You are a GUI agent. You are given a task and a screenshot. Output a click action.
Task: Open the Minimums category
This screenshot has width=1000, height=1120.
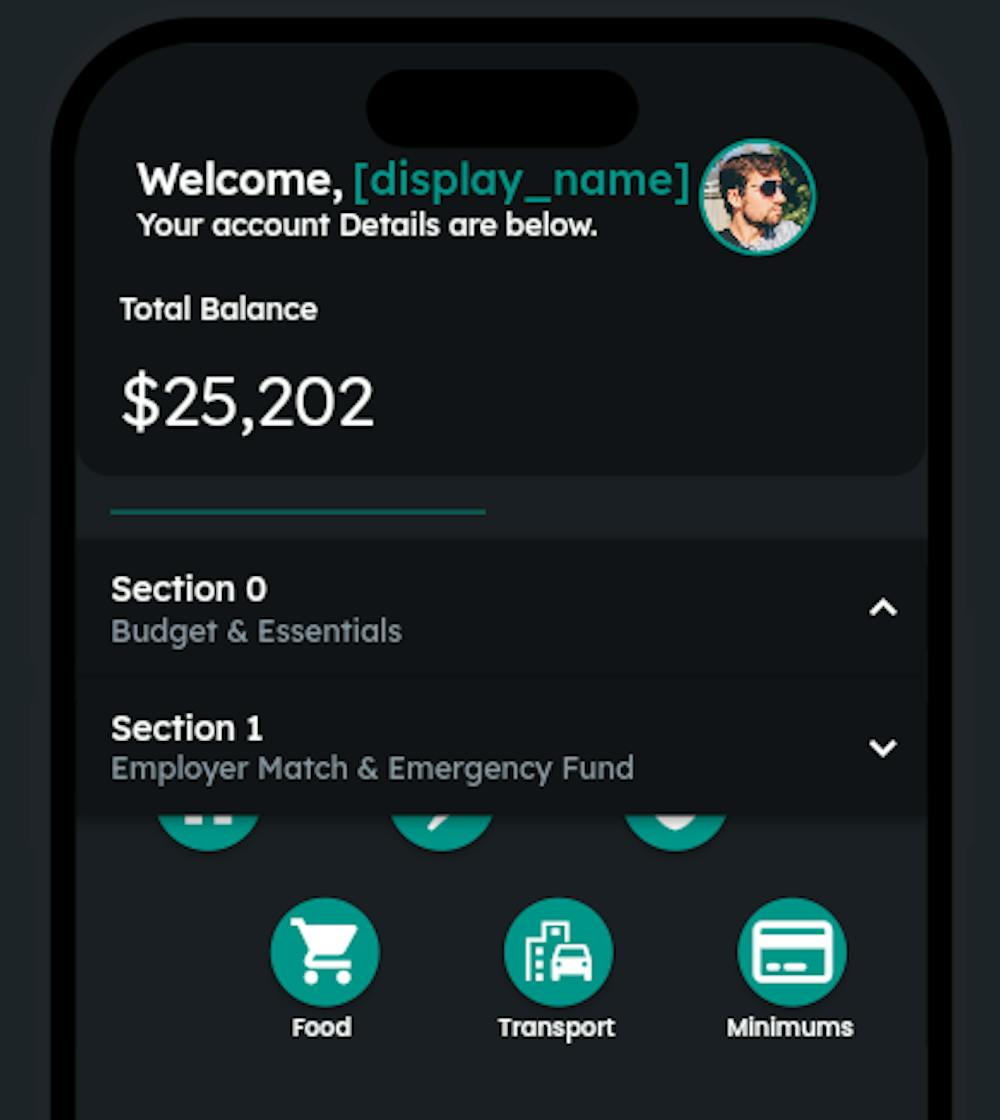point(791,952)
